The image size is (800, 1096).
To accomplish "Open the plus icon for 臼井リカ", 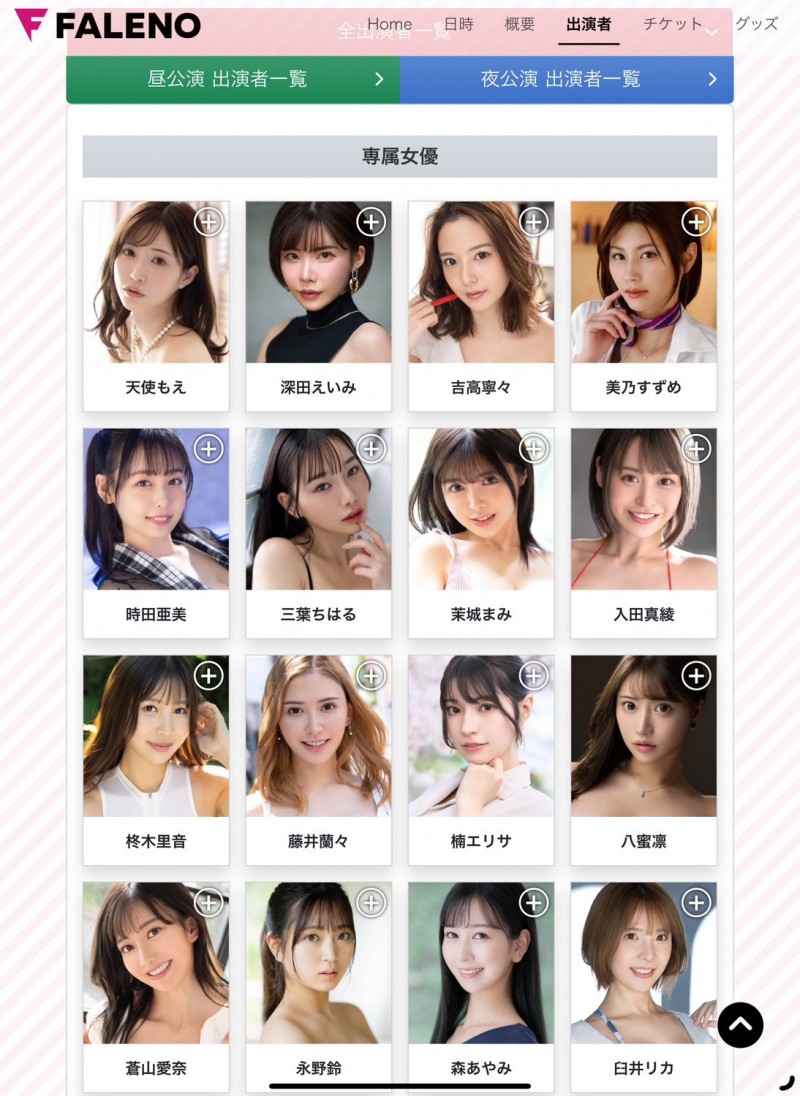I will [x=695, y=902].
